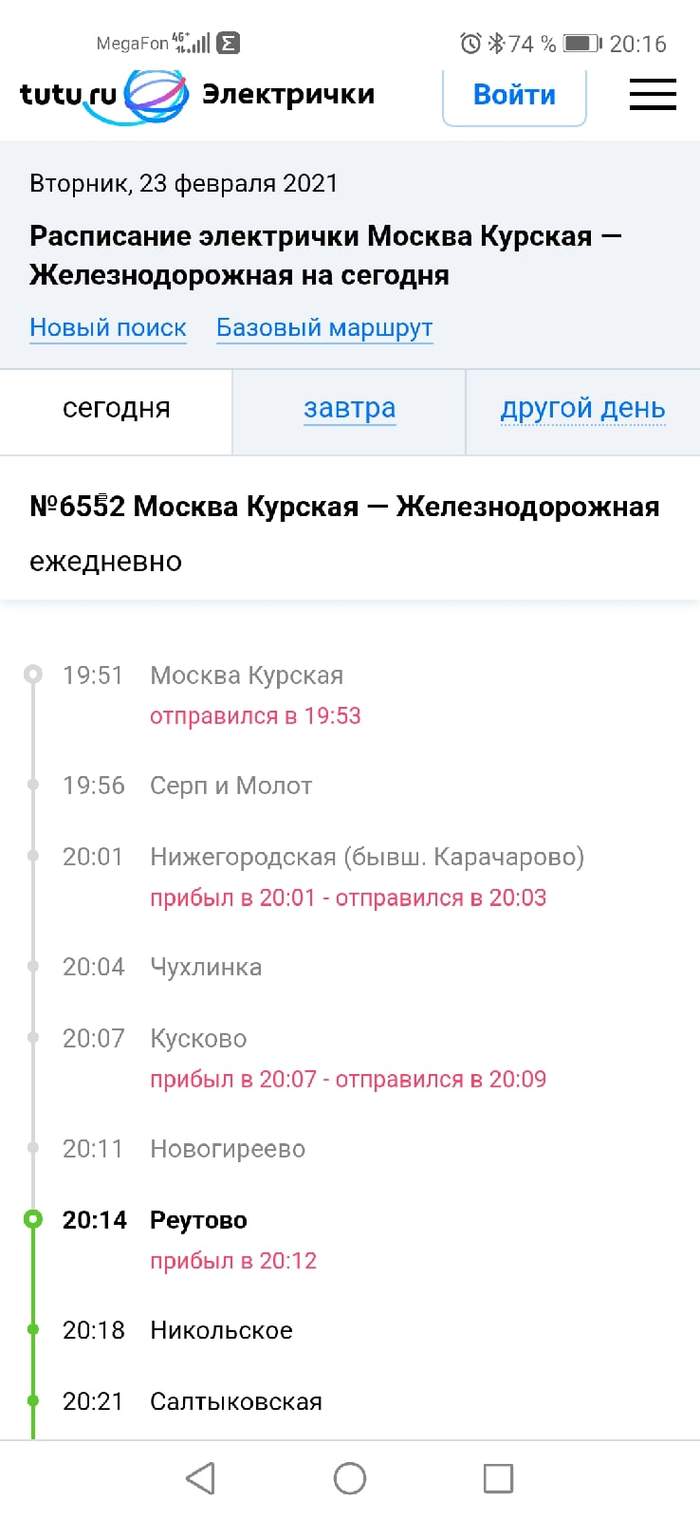Go back with the system back button

tap(201, 1478)
